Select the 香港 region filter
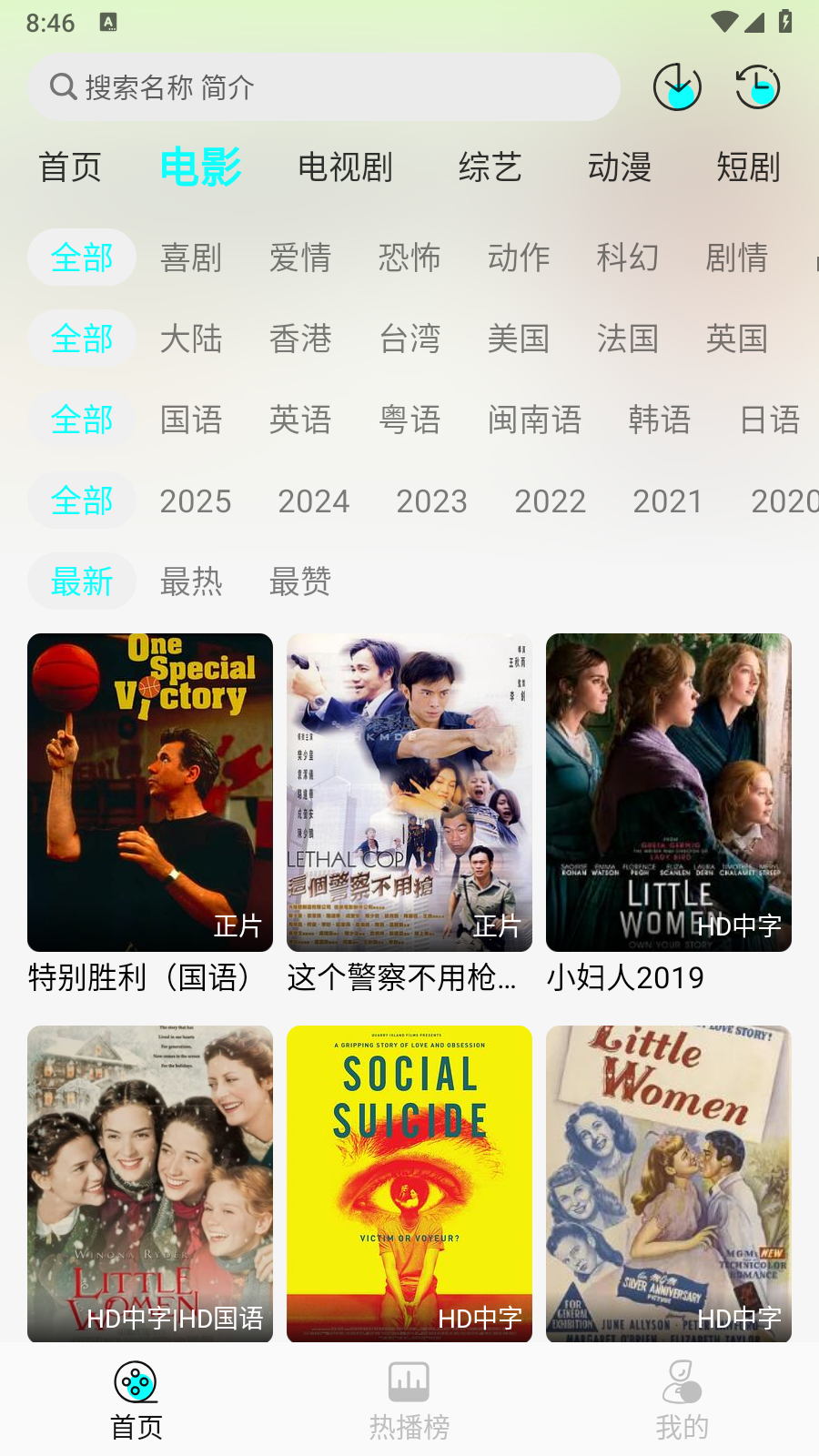819x1456 pixels. pyautogui.click(x=300, y=339)
